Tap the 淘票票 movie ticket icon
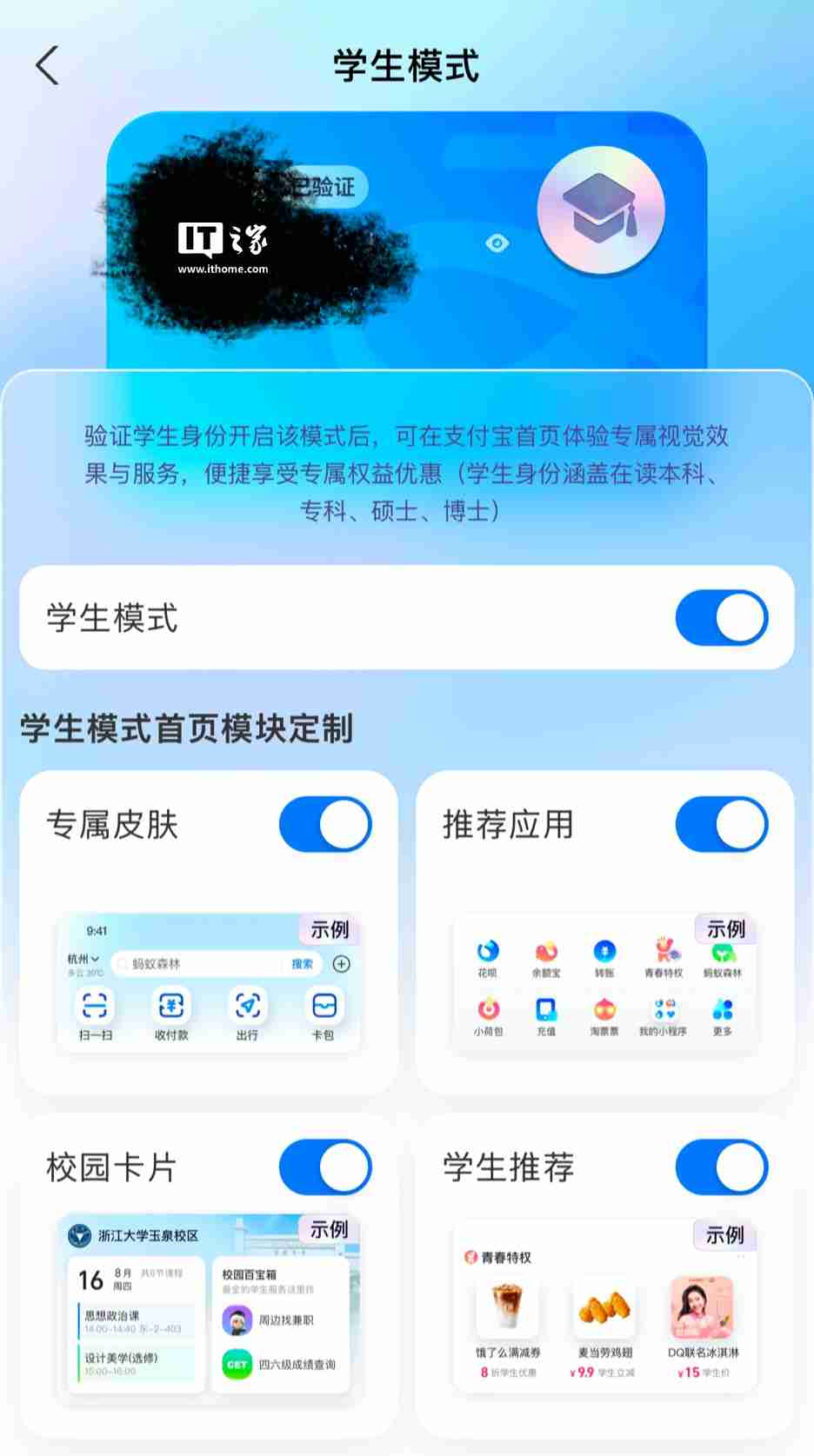Image resolution: width=814 pixels, height=1456 pixels. point(604,1011)
